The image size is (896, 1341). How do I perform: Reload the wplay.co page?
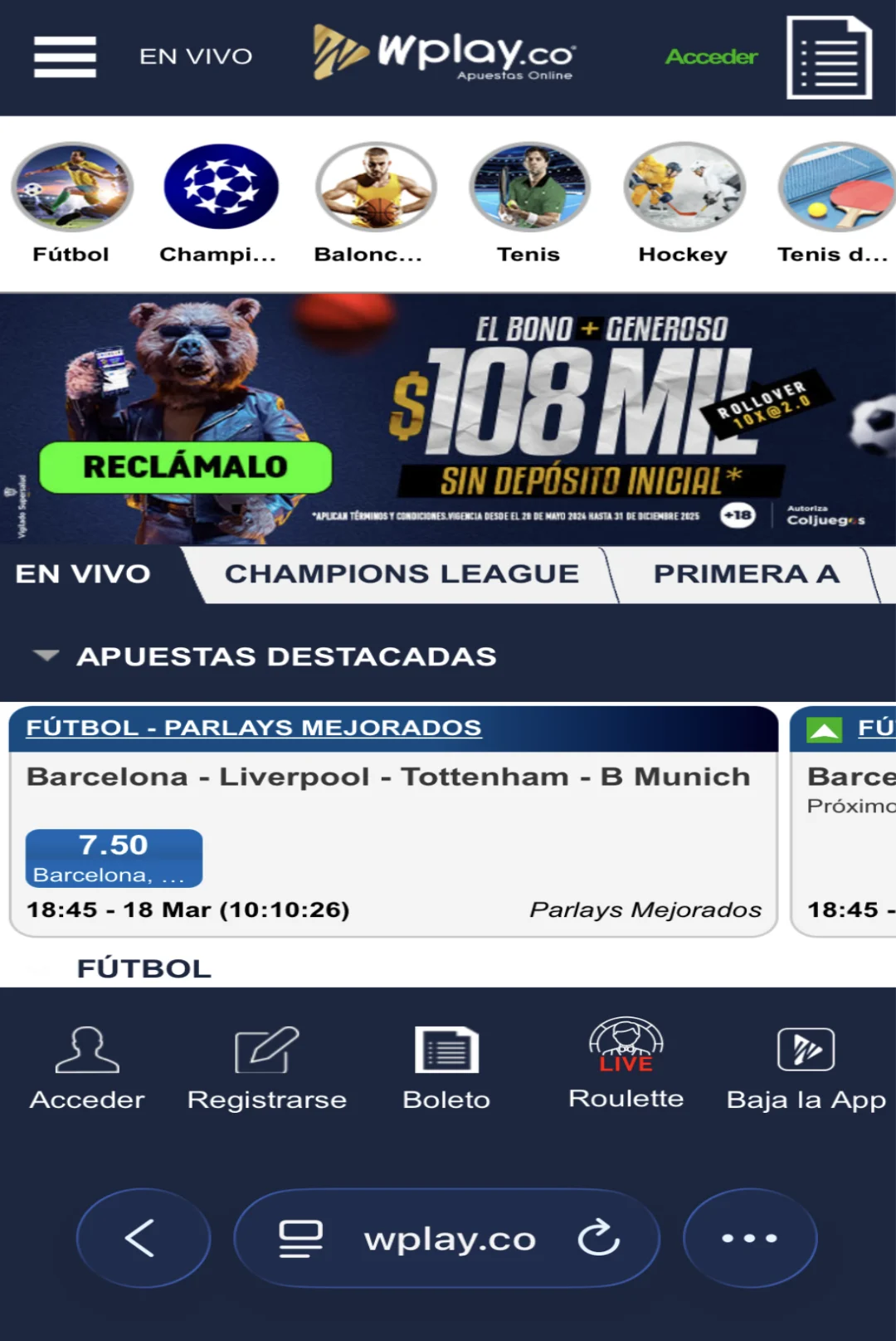598,1238
